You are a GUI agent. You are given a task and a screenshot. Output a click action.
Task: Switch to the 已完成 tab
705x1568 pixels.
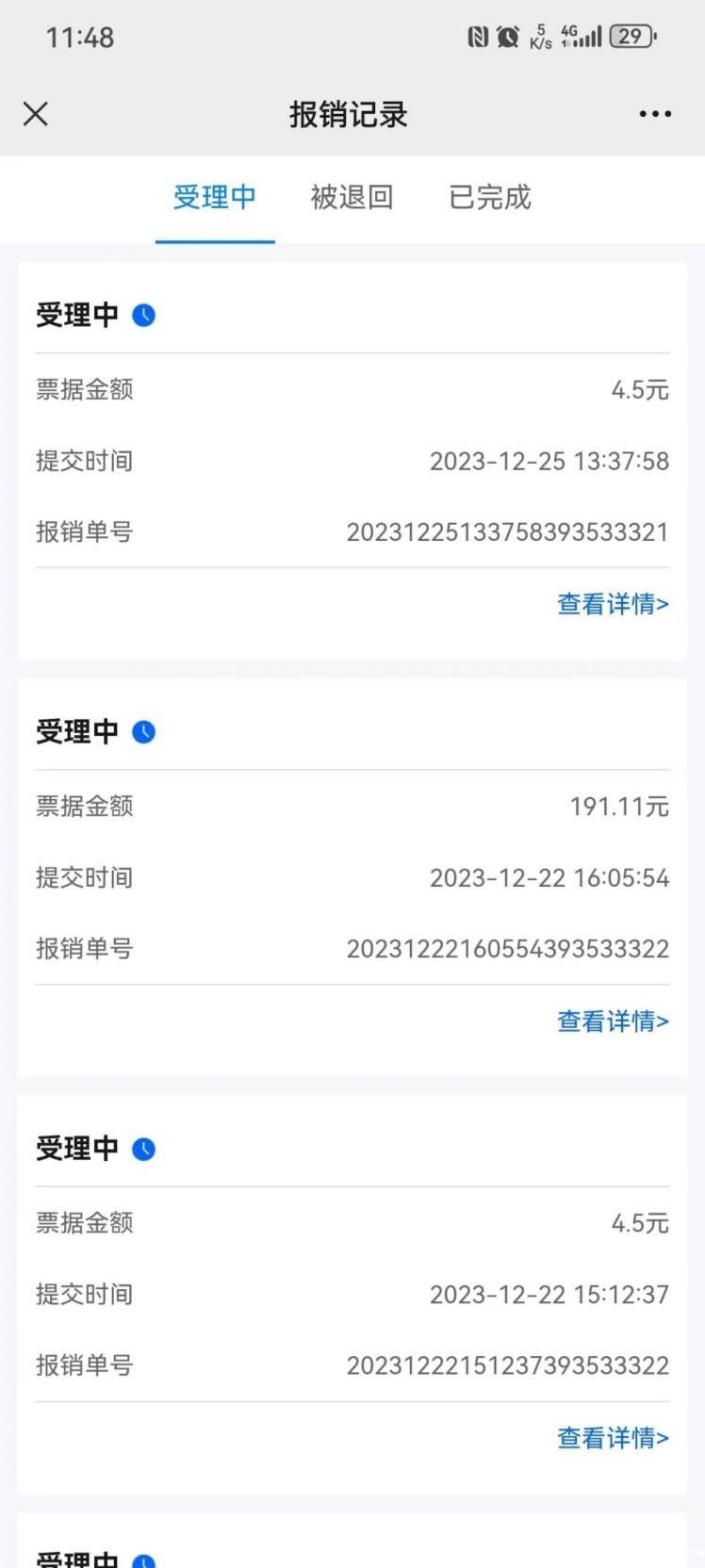coord(490,197)
